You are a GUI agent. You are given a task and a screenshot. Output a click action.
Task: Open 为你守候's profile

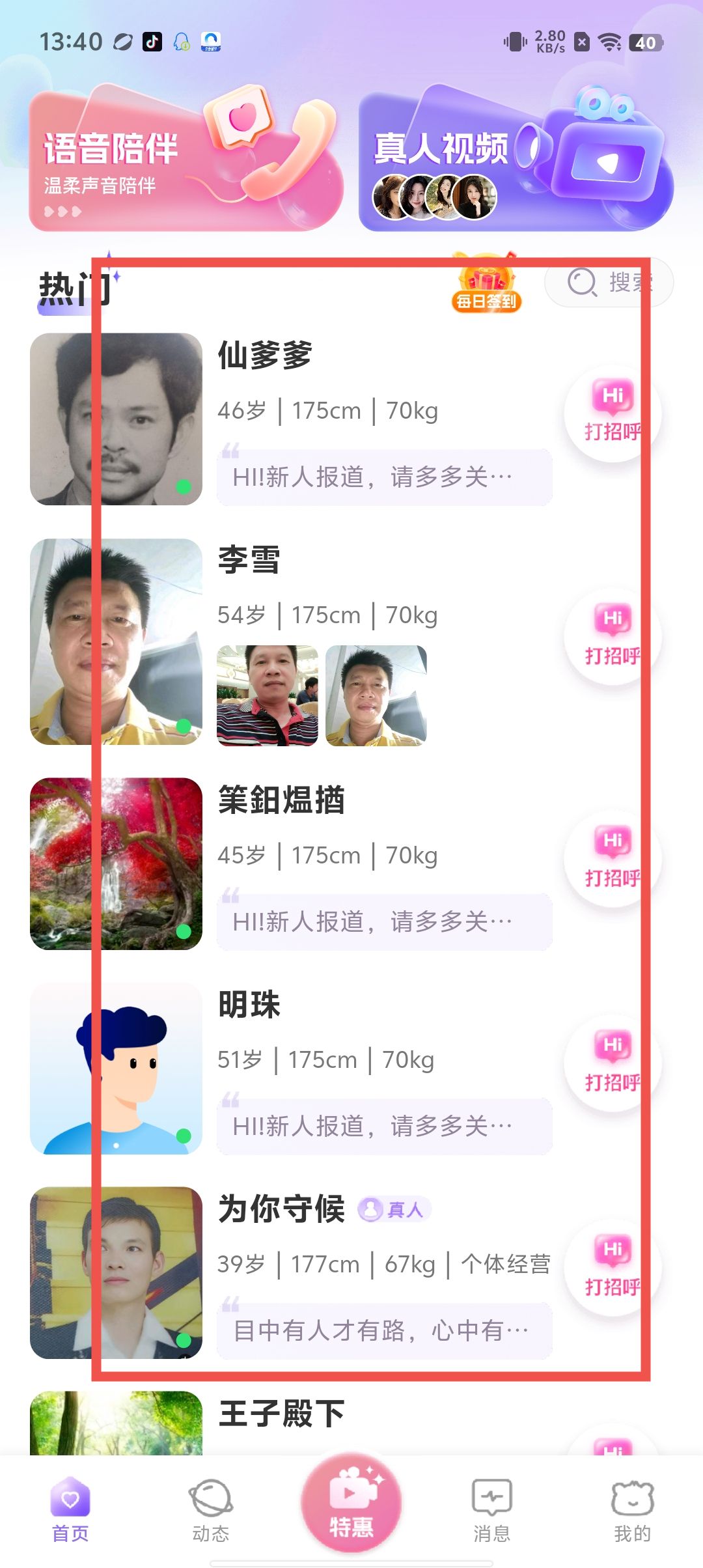116,1272
